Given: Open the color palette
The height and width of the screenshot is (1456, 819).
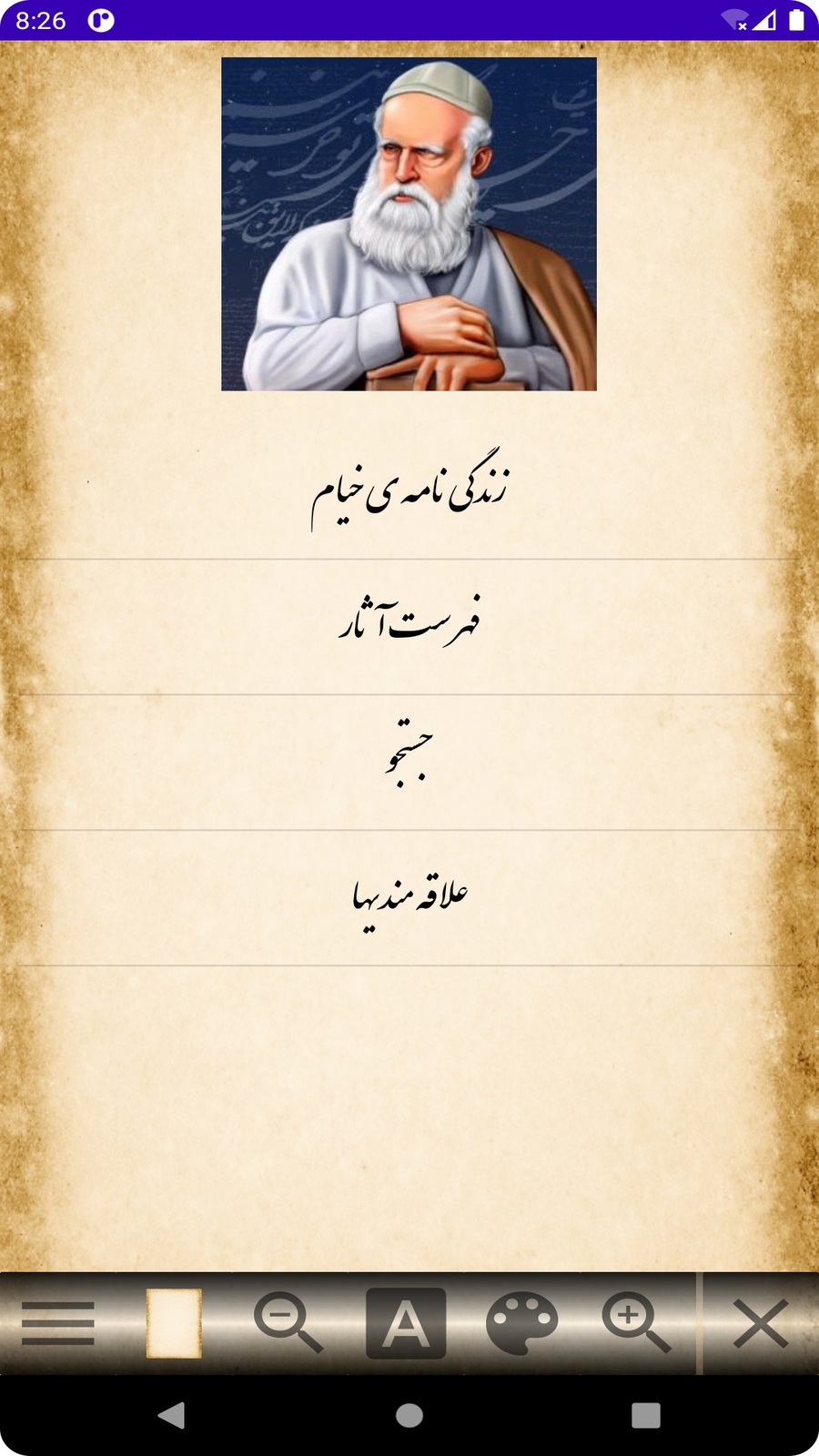Looking at the screenshot, I should tap(521, 1323).
